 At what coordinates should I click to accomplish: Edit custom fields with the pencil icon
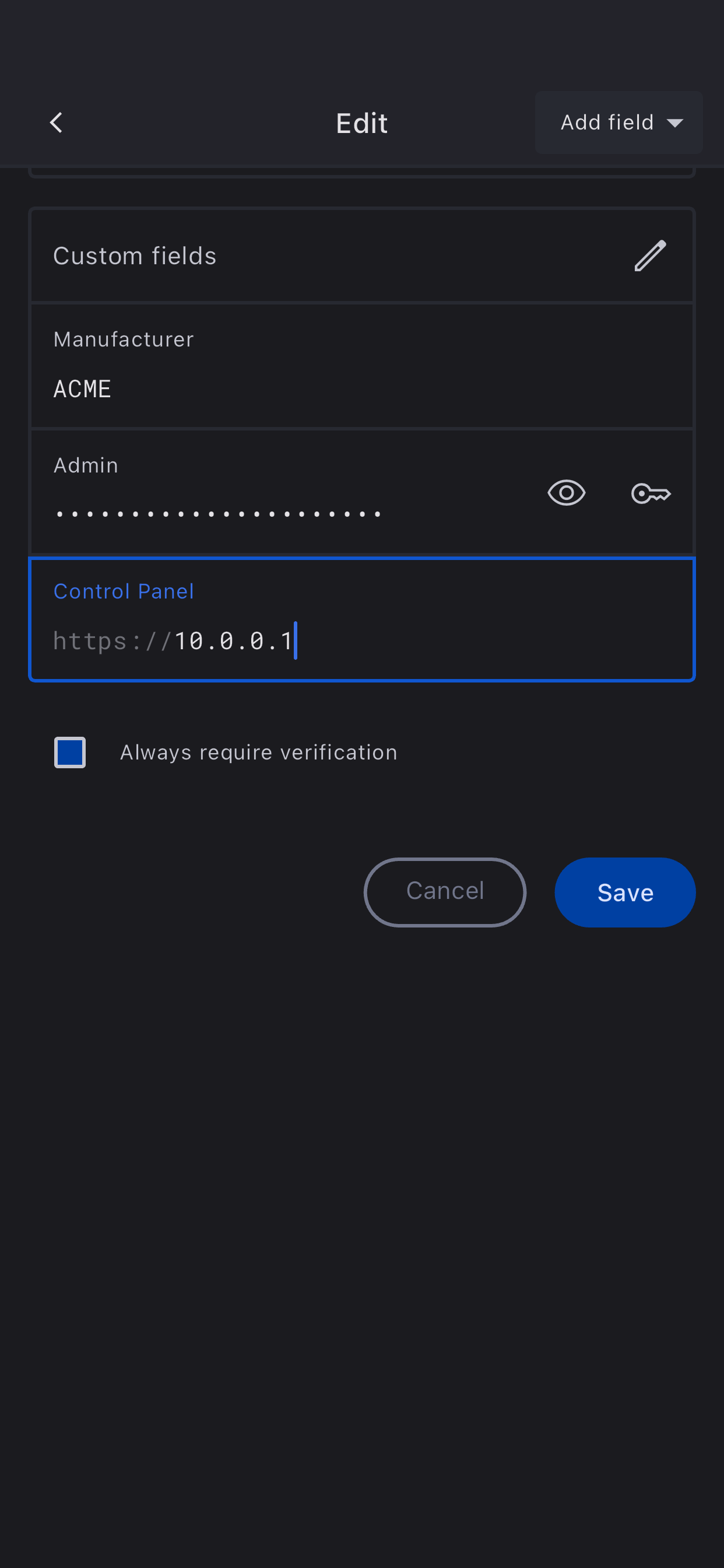[650, 256]
